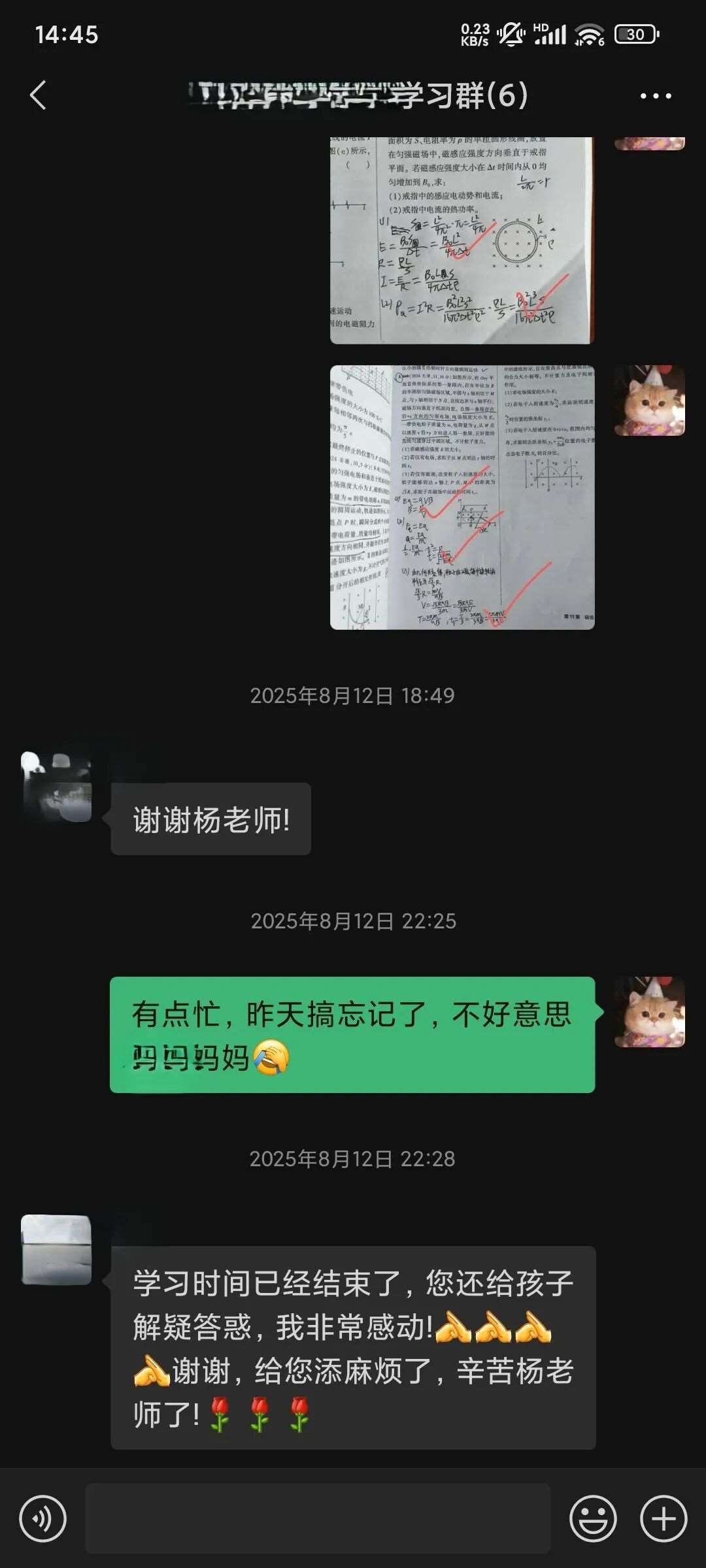
Task: Open the plus attachment menu
Action: 664,1518
